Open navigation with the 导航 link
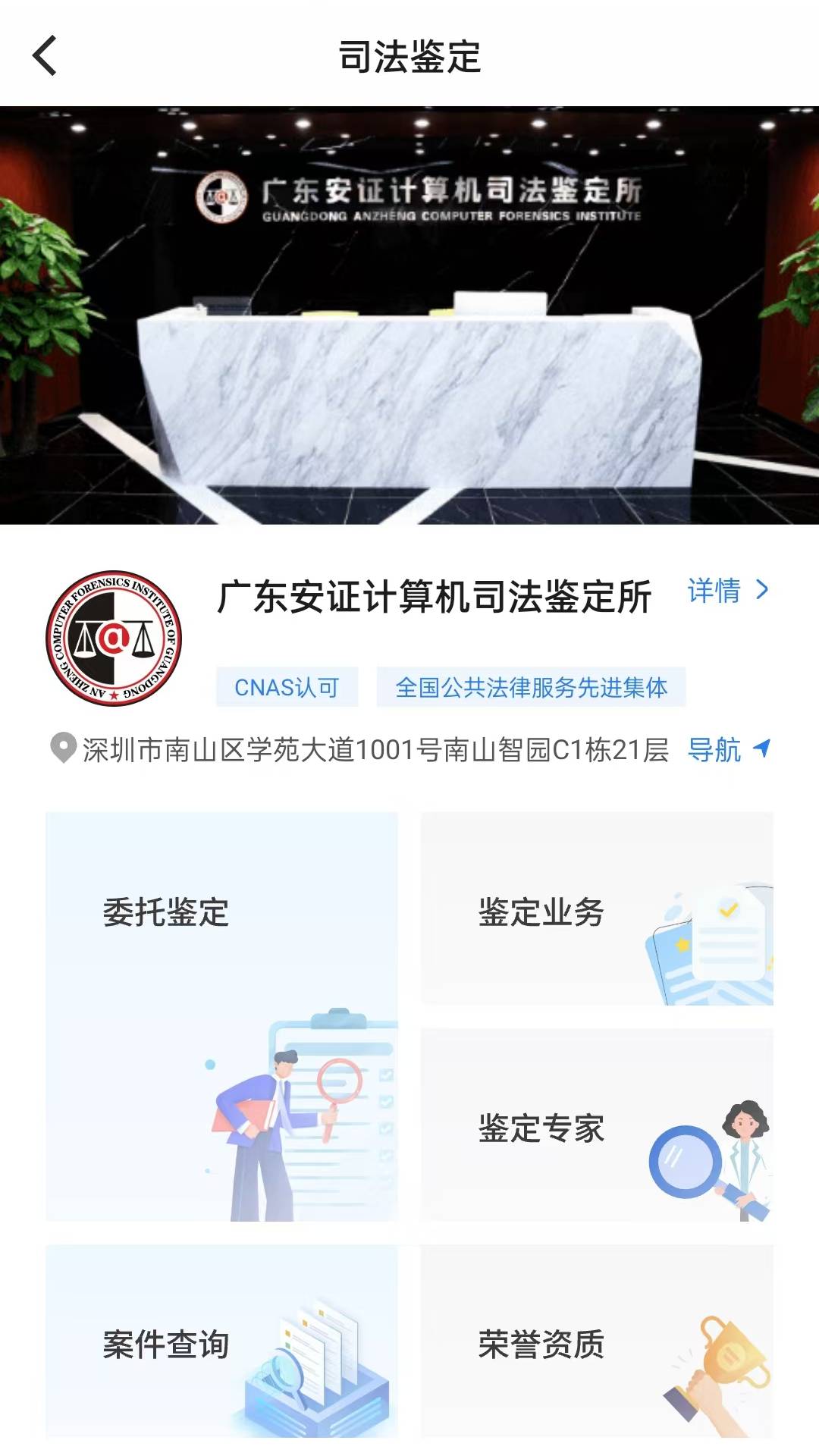This screenshot has width=819, height=1456. [x=714, y=751]
